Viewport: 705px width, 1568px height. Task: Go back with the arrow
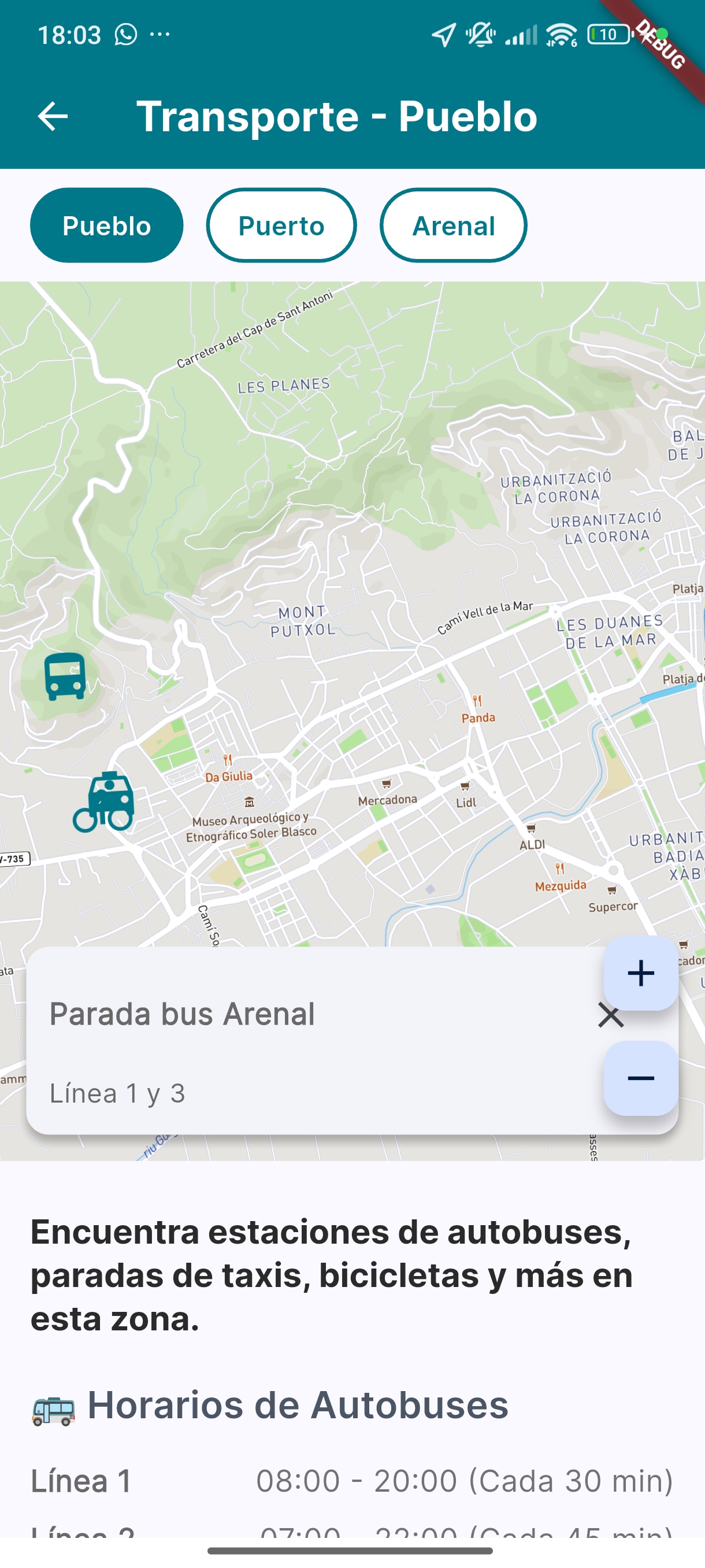pos(53,117)
